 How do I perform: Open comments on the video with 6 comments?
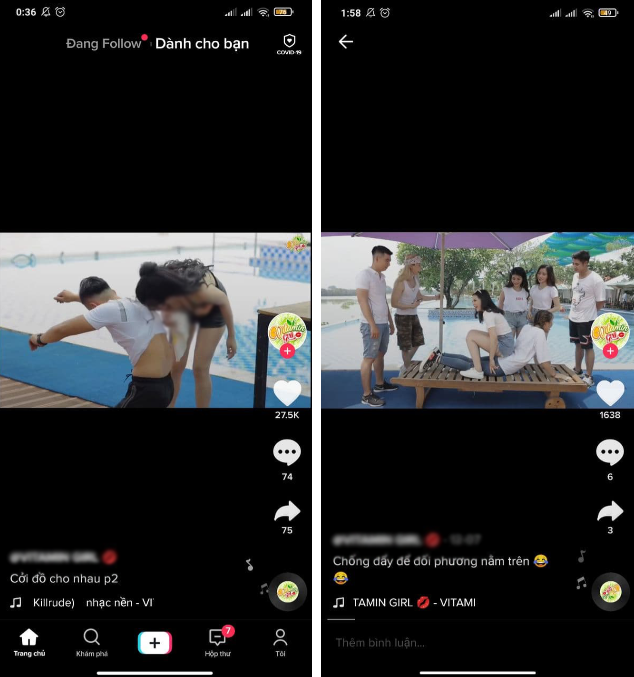610,453
